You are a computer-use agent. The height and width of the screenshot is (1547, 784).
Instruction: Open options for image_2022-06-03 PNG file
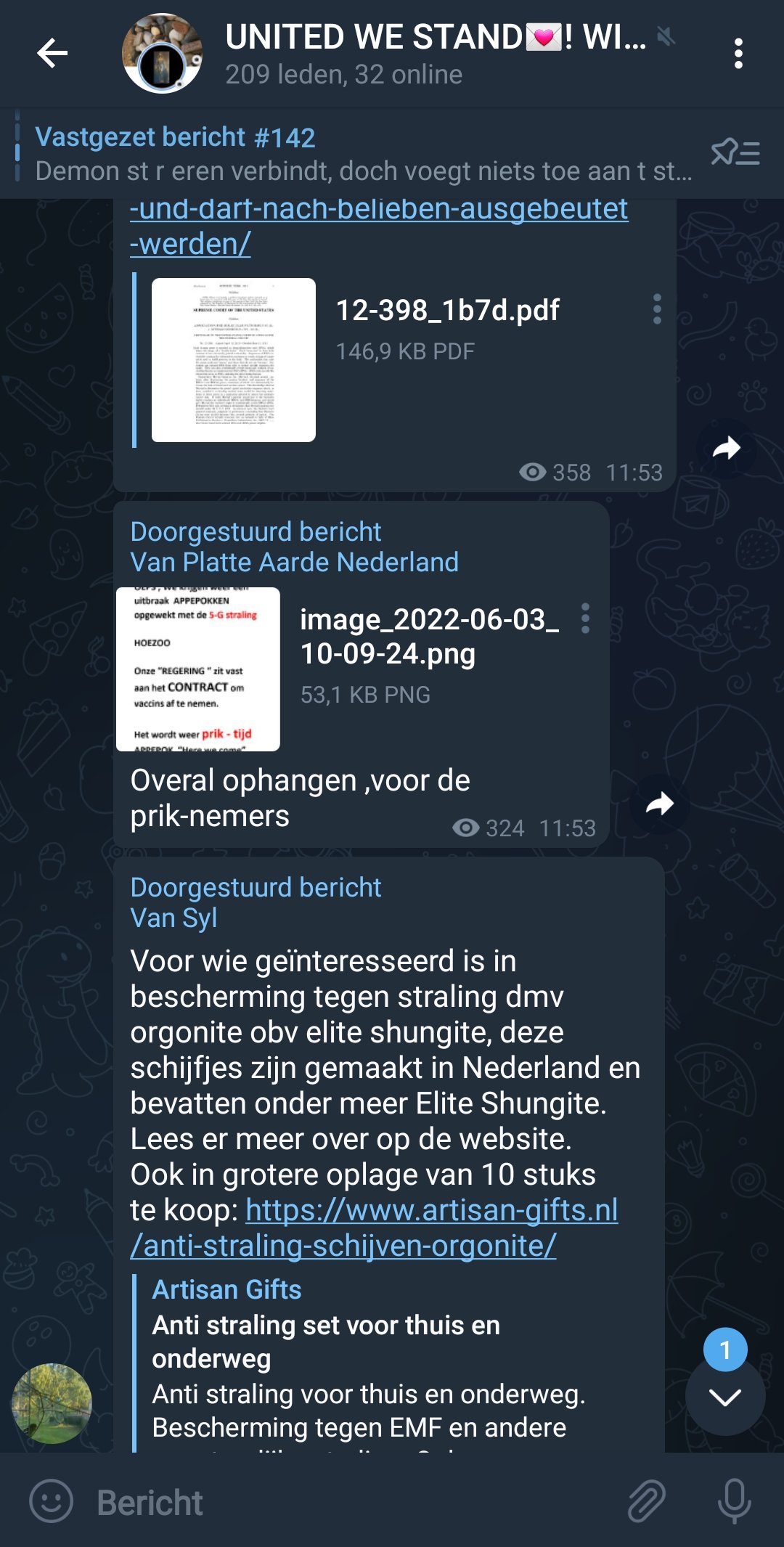point(585,619)
